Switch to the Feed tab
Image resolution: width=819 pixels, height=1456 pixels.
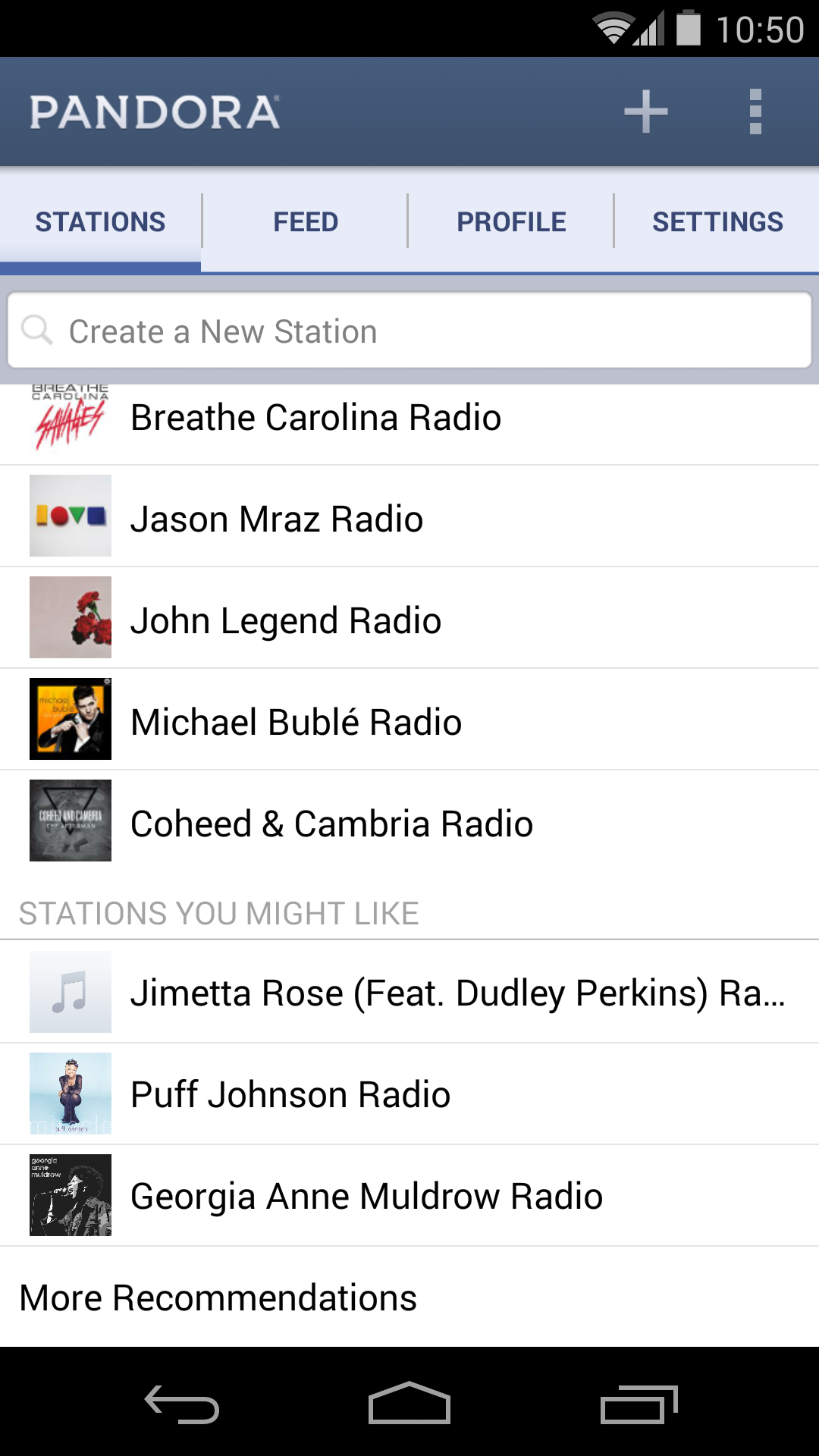[x=305, y=221]
